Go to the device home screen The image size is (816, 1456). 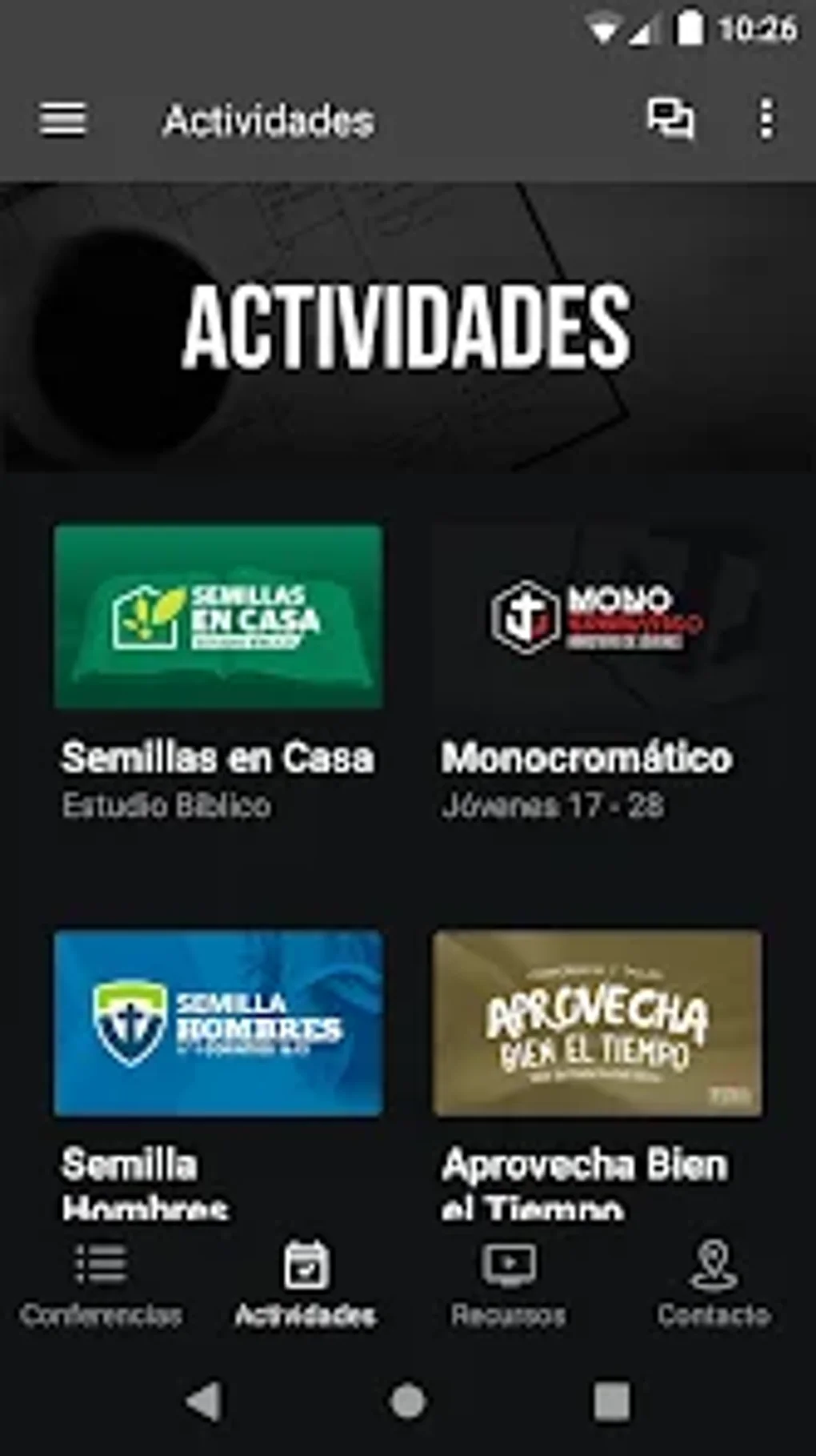pyautogui.click(x=407, y=1402)
